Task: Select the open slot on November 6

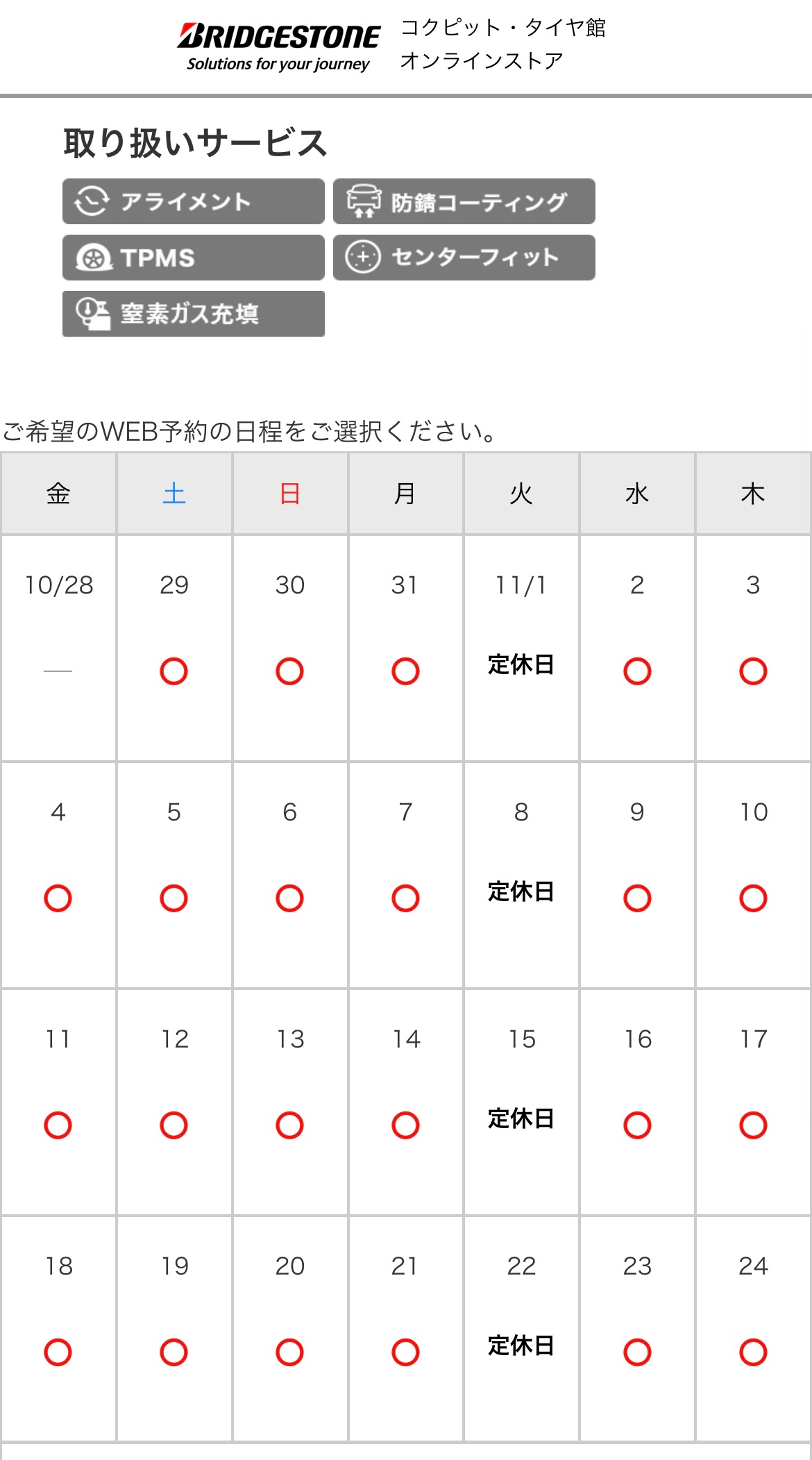Action: 289,898
